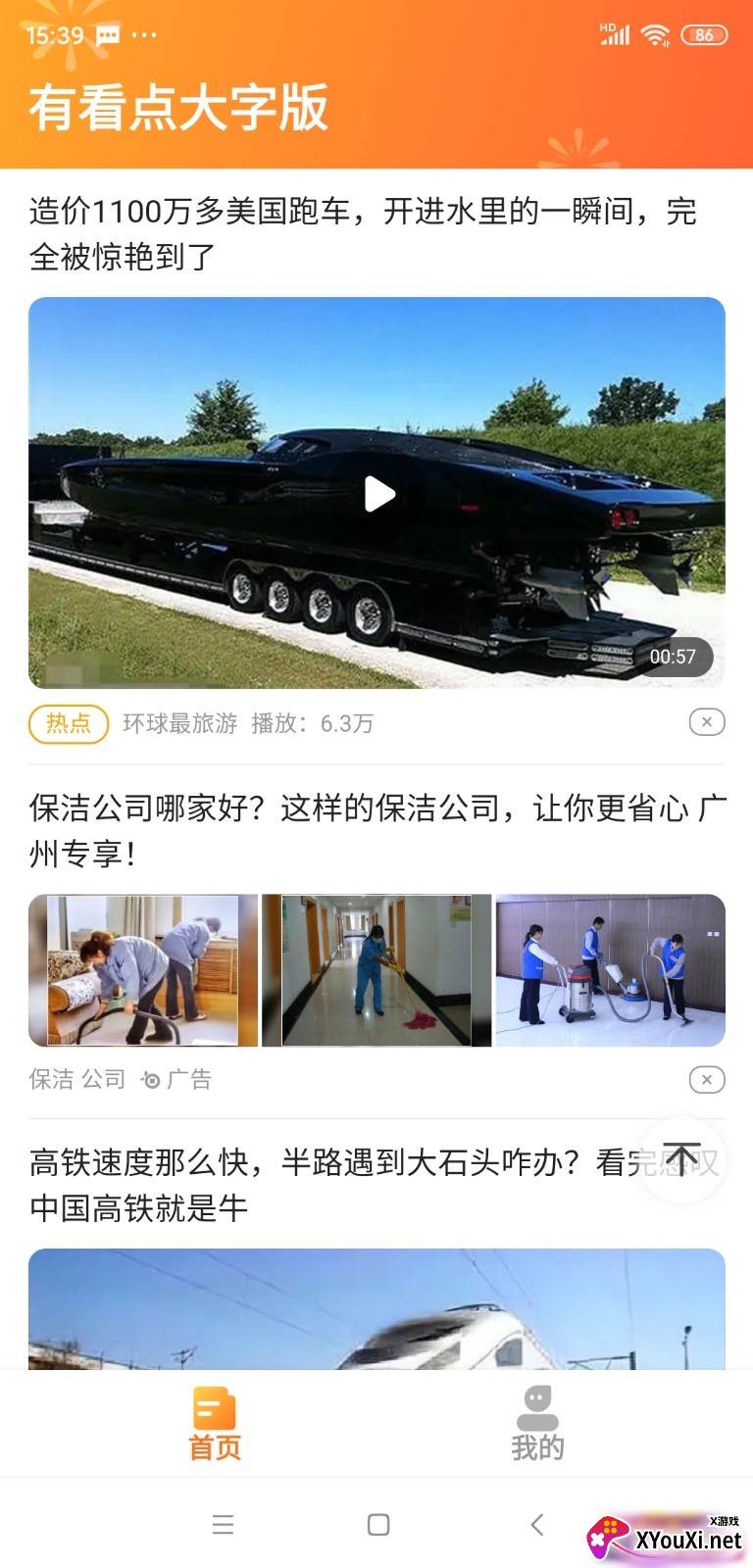Viewport: 753px width, 1568px height.
Task: Go back using system navigation
Action: tap(536, 1524)
